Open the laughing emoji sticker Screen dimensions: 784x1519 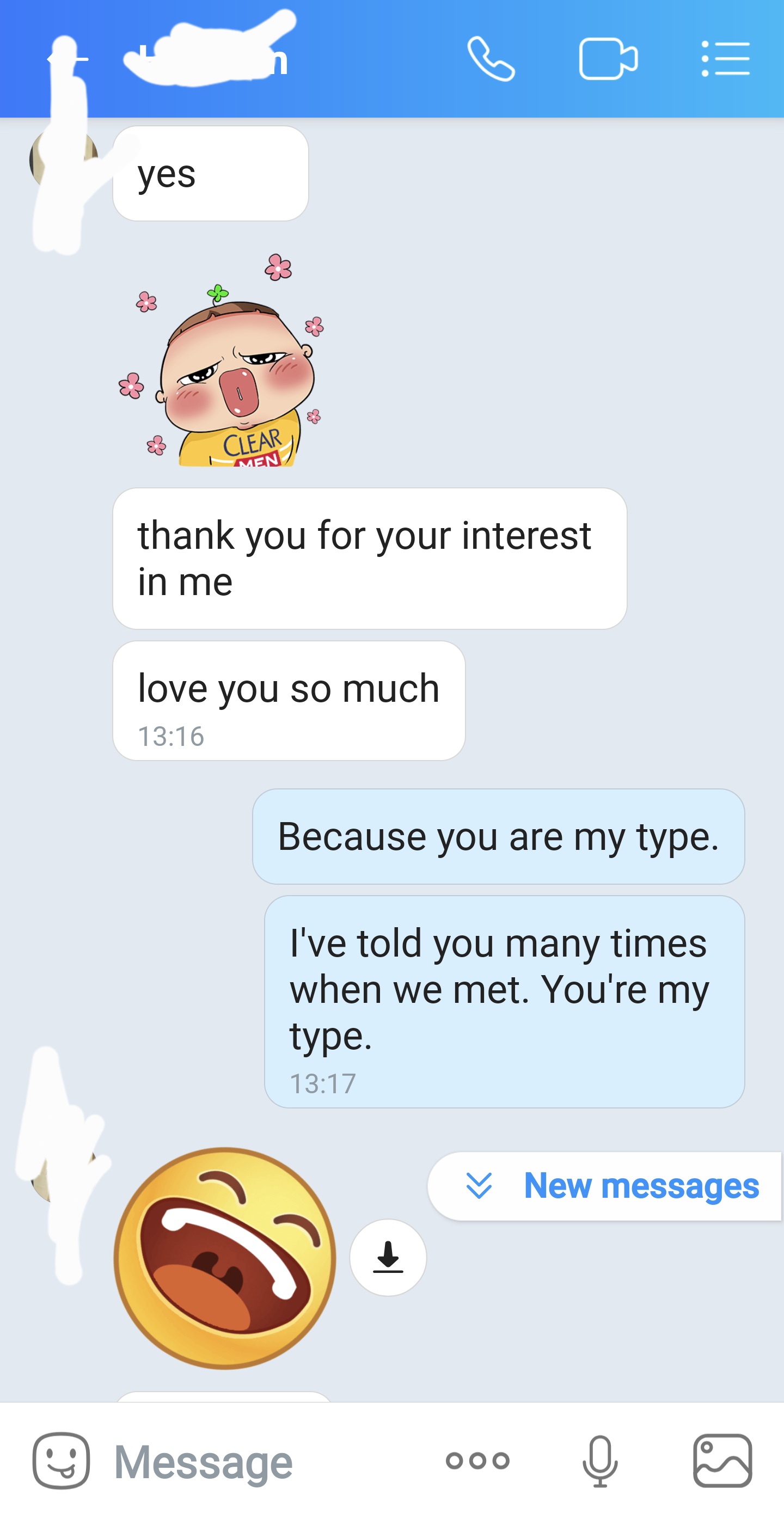click(225, 1257)
